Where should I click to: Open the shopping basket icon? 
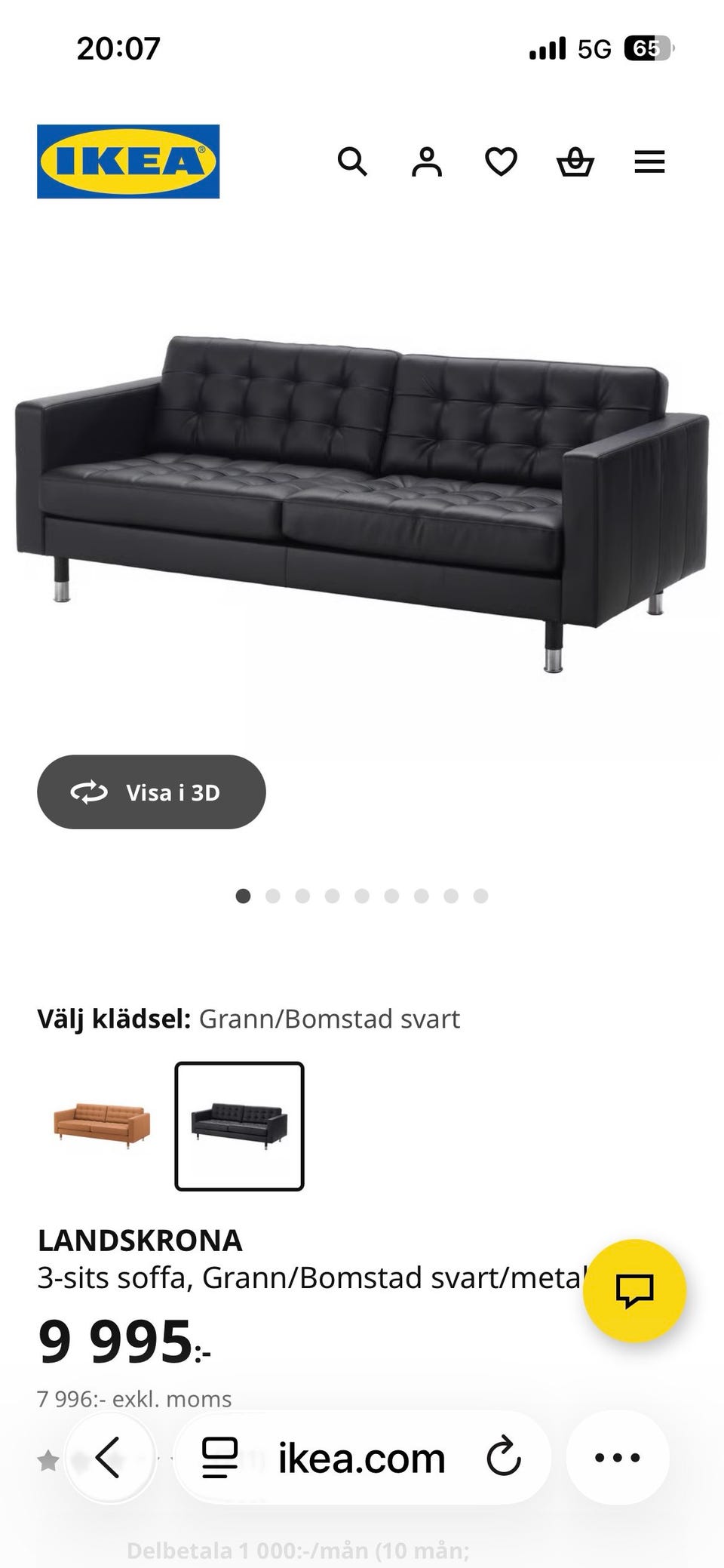pos(575,161)
